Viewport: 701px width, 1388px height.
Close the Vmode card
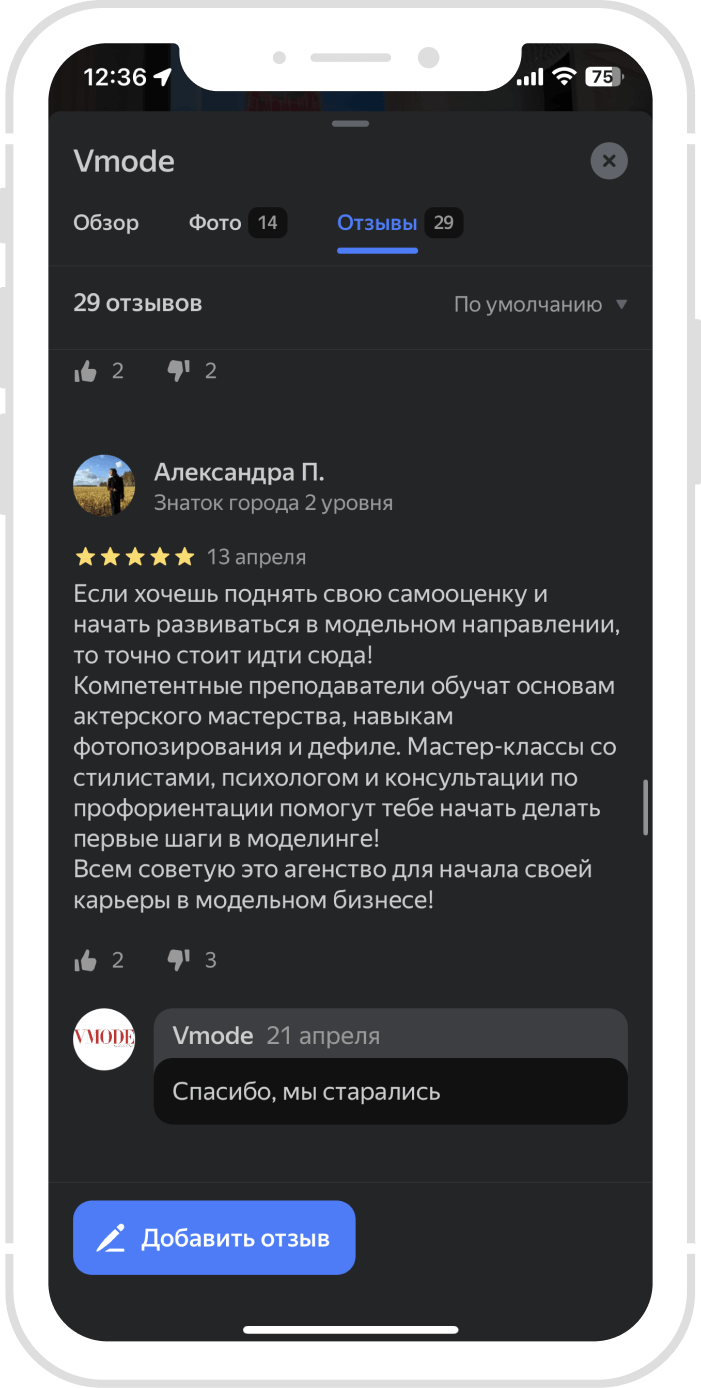click(608, 161)
